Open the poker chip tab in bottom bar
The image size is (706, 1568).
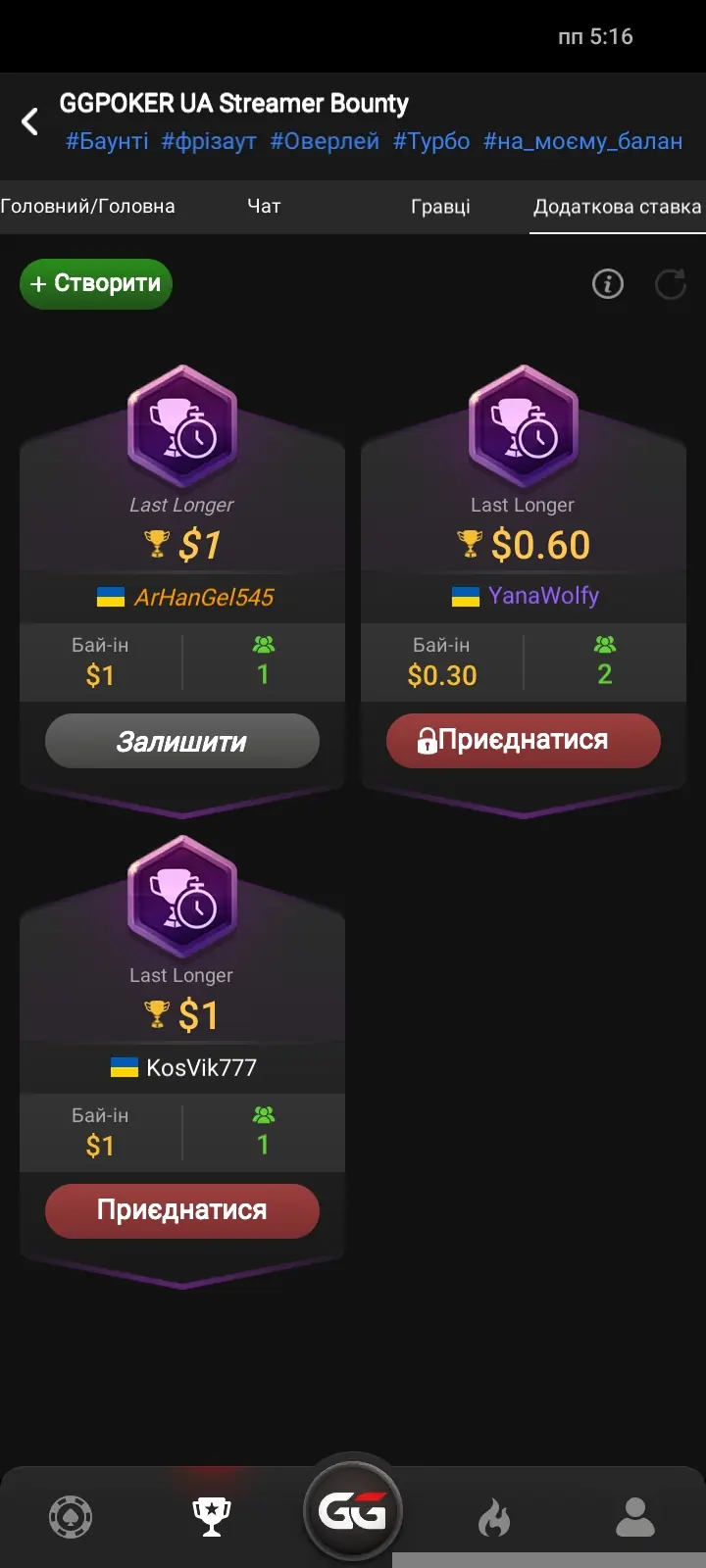71,1518
